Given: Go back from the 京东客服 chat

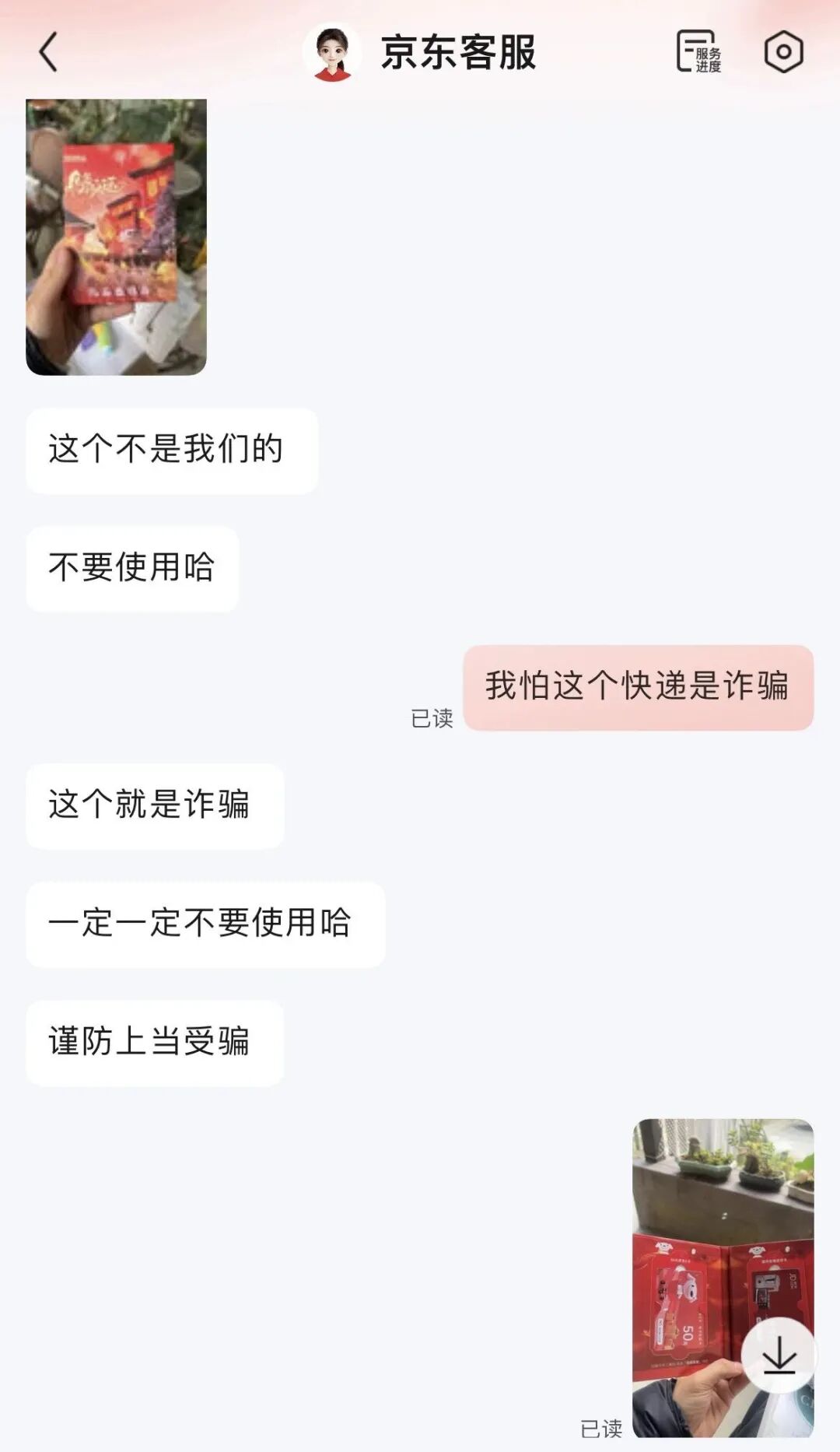Looking at the screenshot, I should [x=48, y=52].
